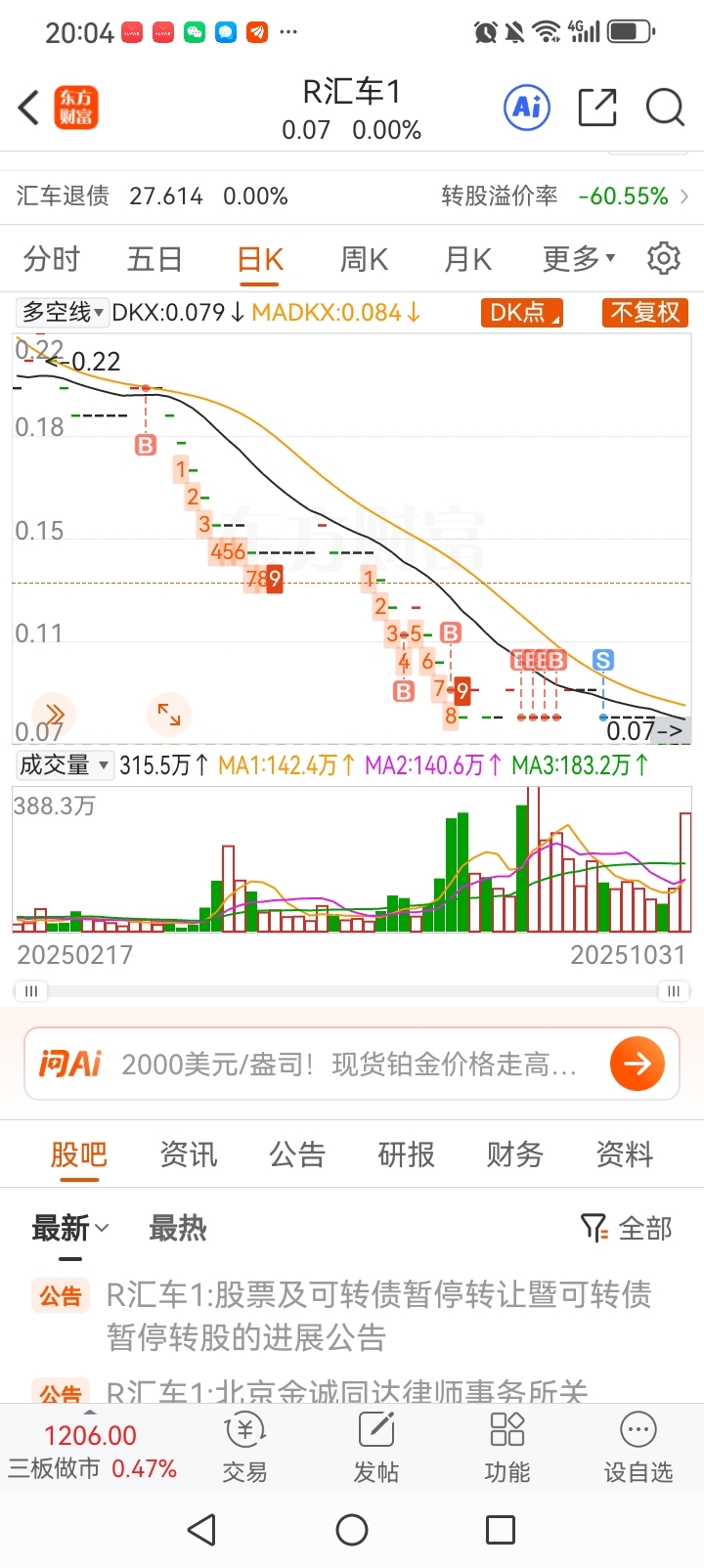This screenshot has height=1568, width=704.
Task: Open stock search magnifier
Action: 665,108
